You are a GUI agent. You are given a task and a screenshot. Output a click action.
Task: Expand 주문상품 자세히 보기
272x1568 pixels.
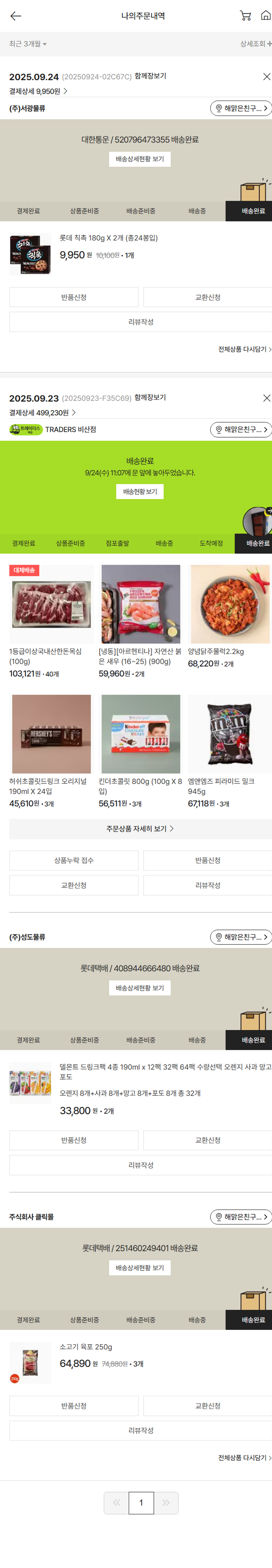[140, 828]
